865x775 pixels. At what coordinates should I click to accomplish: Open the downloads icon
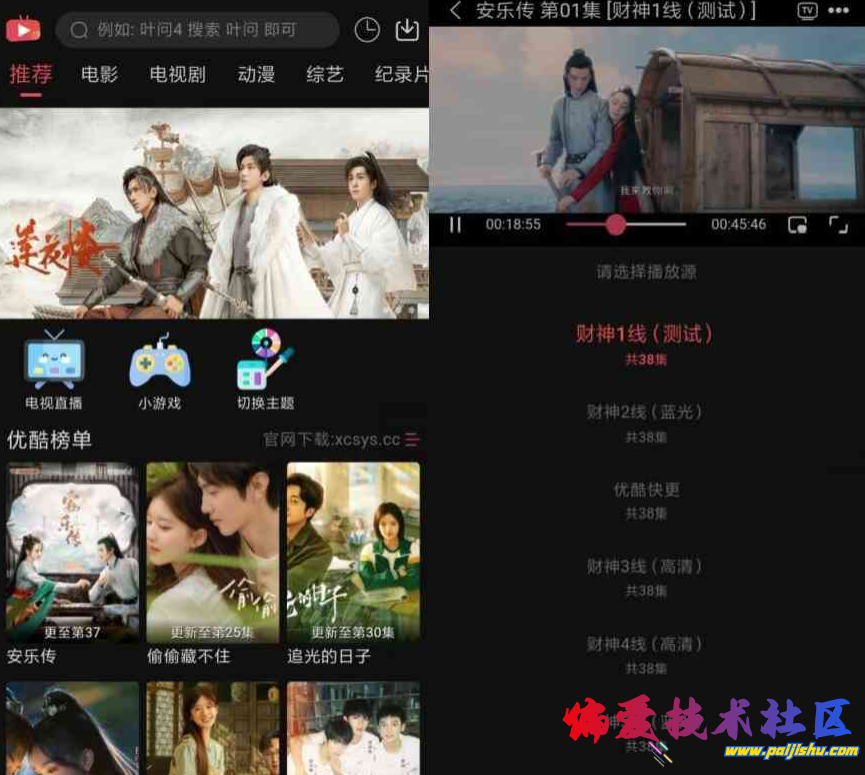pos(407,30)
